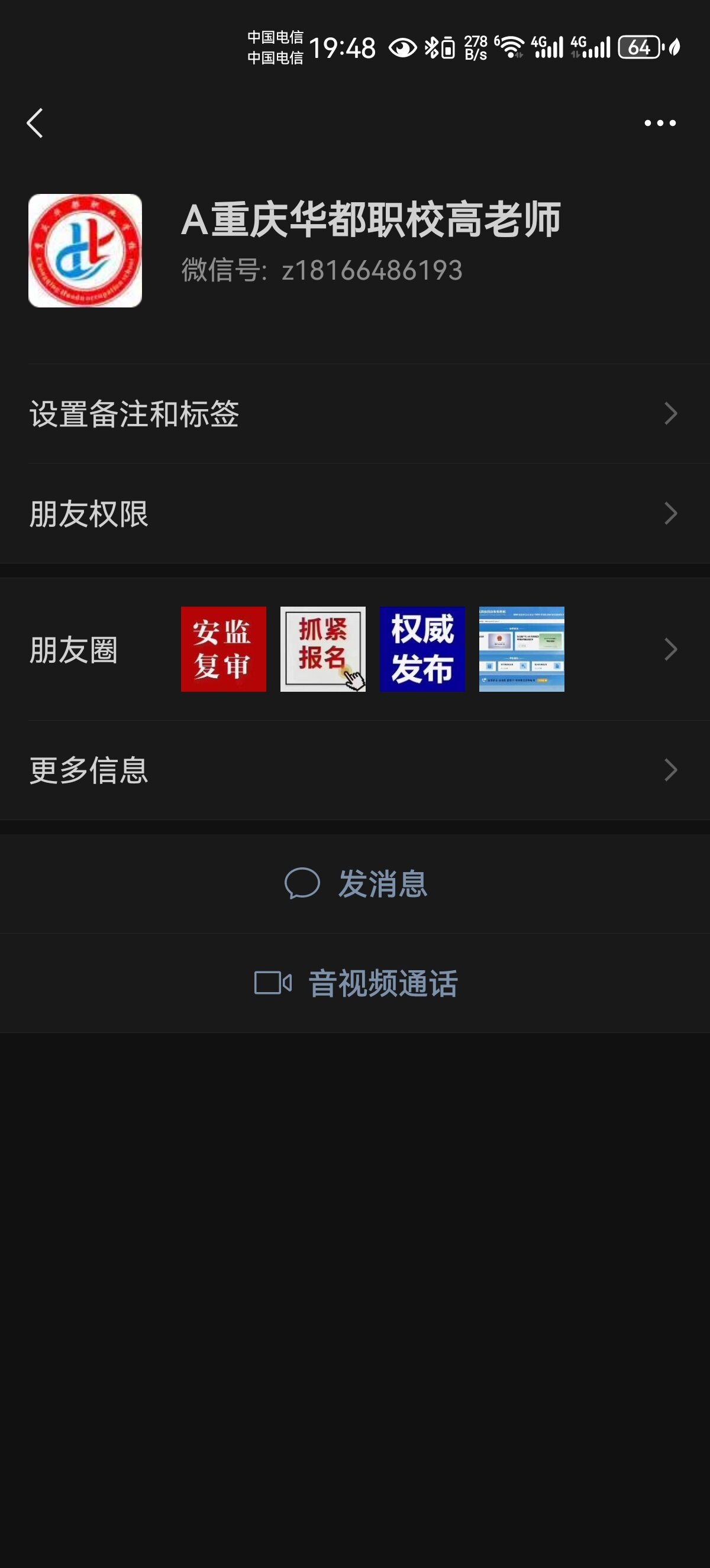710x1568 pixels.
Task: View the contact's profile picture
Action: point(85,251)
